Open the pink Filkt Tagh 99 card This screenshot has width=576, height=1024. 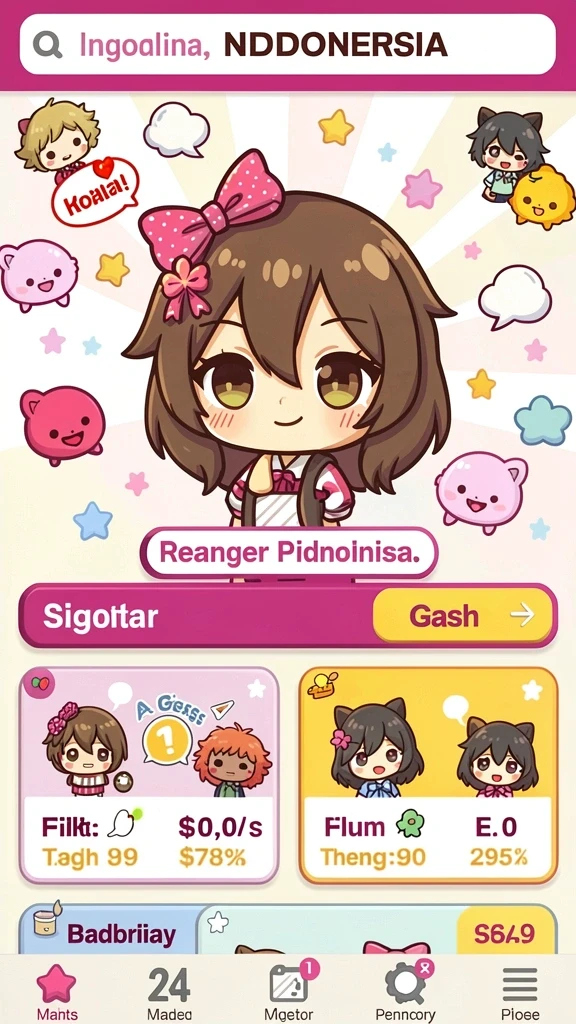click(149, 775)
